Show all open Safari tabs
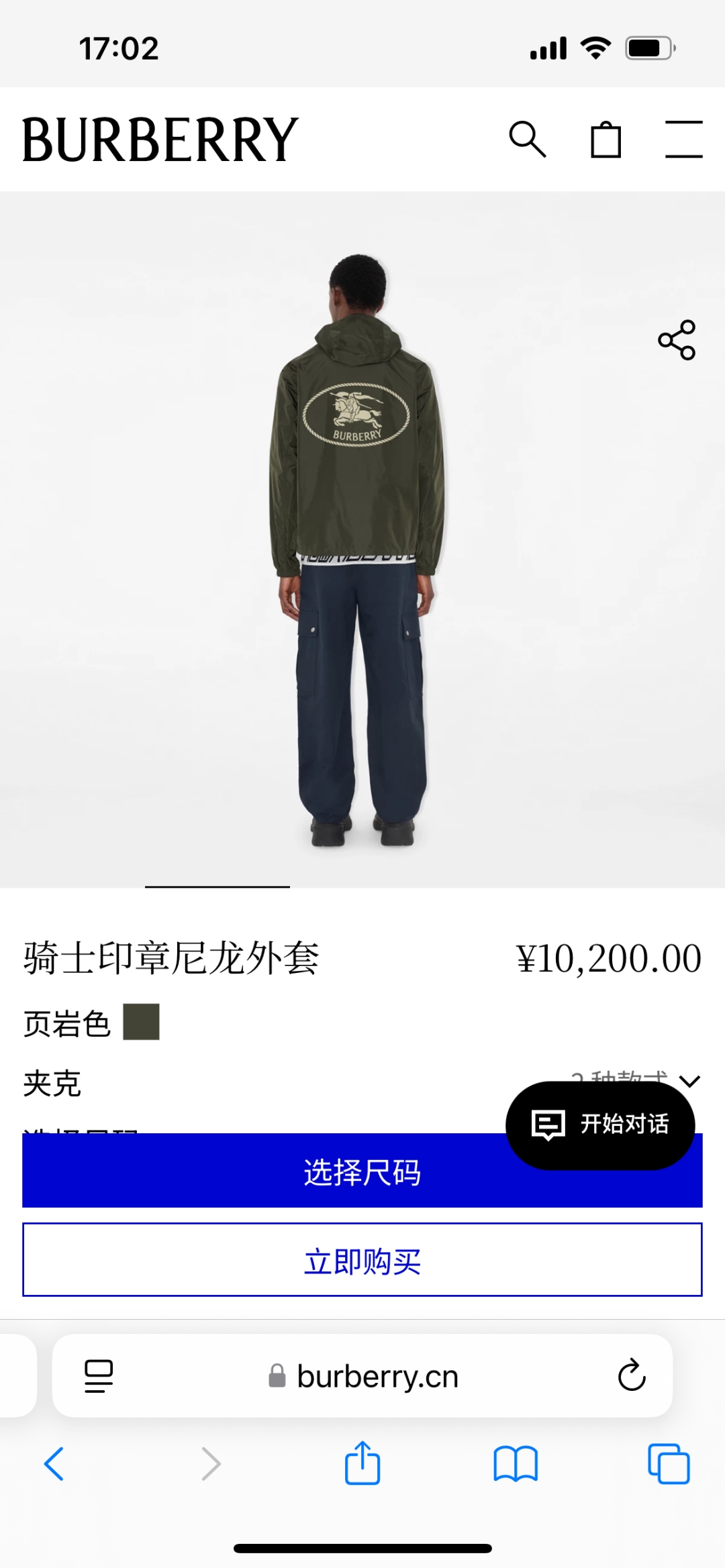The image size is (725, 1568). [x=669, y=1463]
